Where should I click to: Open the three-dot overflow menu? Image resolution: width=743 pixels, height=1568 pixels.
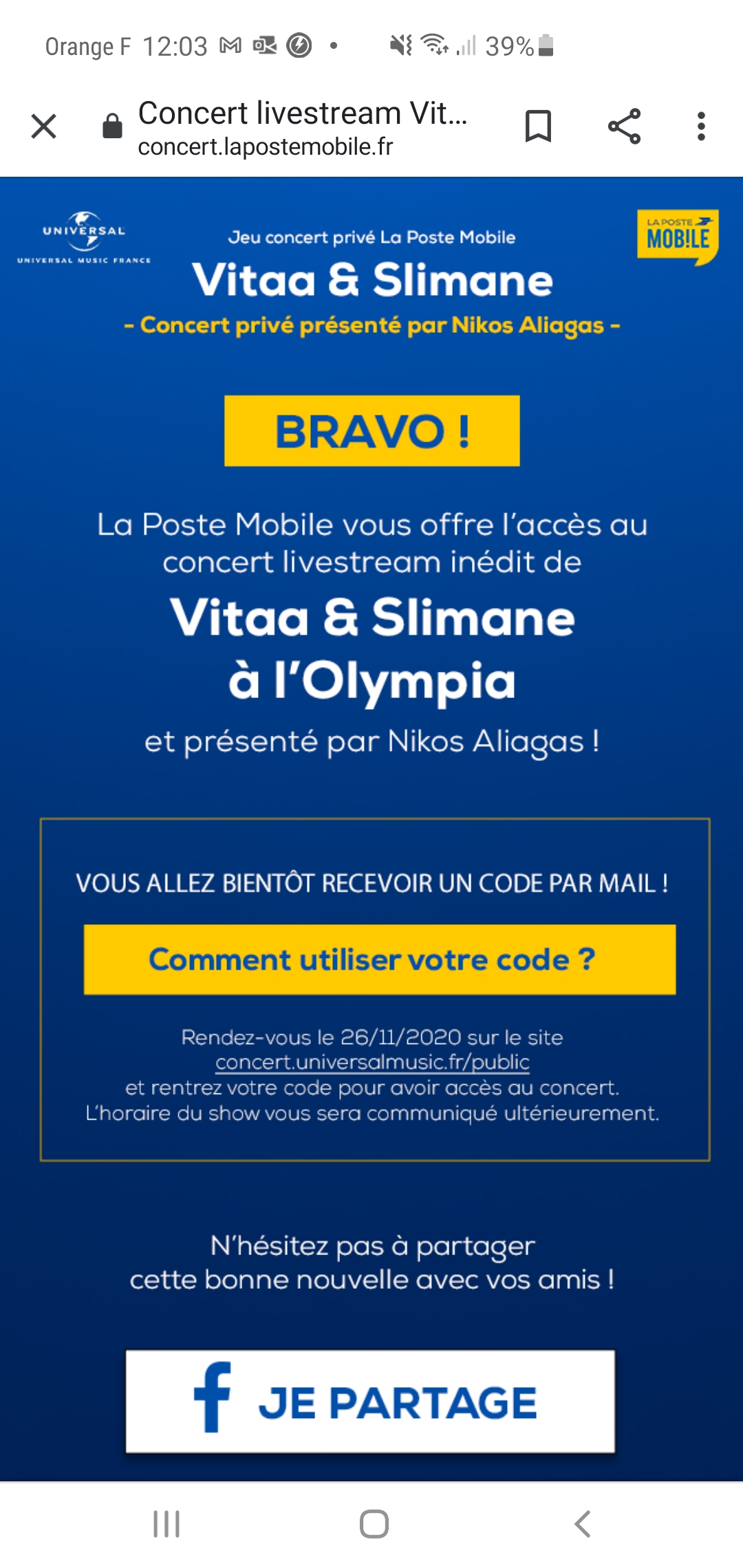tap(701, 127)
